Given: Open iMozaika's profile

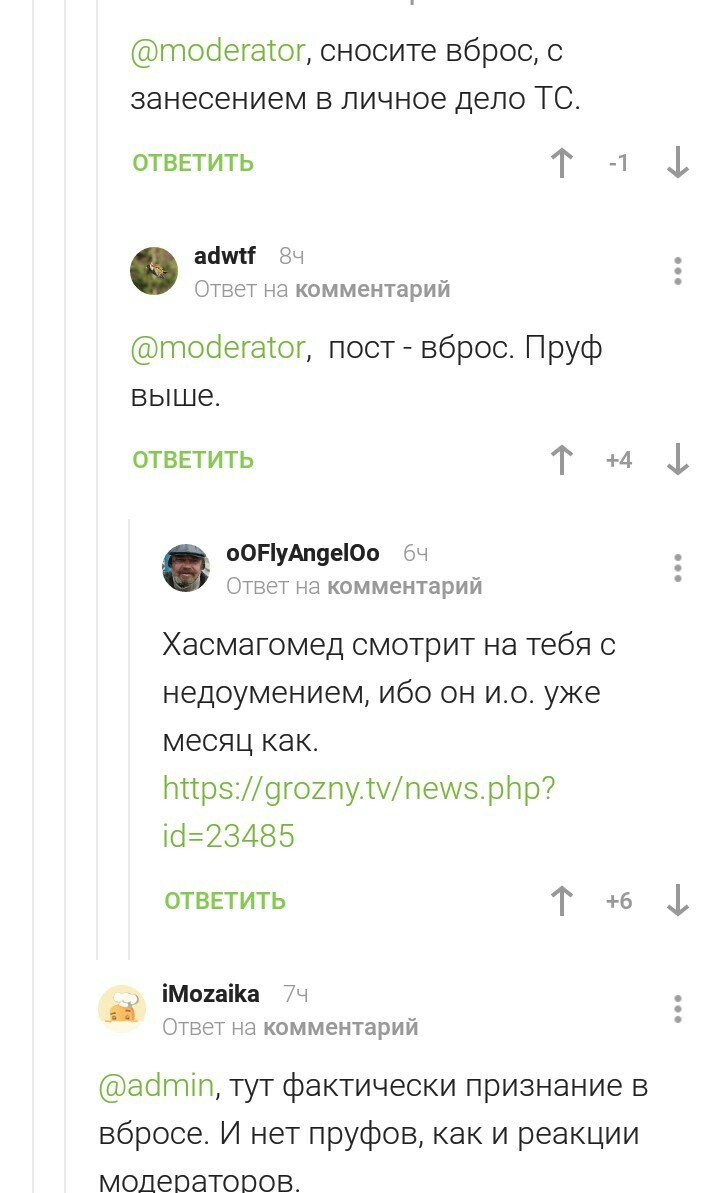Looking at the screenshot, I should pos(211,993).
